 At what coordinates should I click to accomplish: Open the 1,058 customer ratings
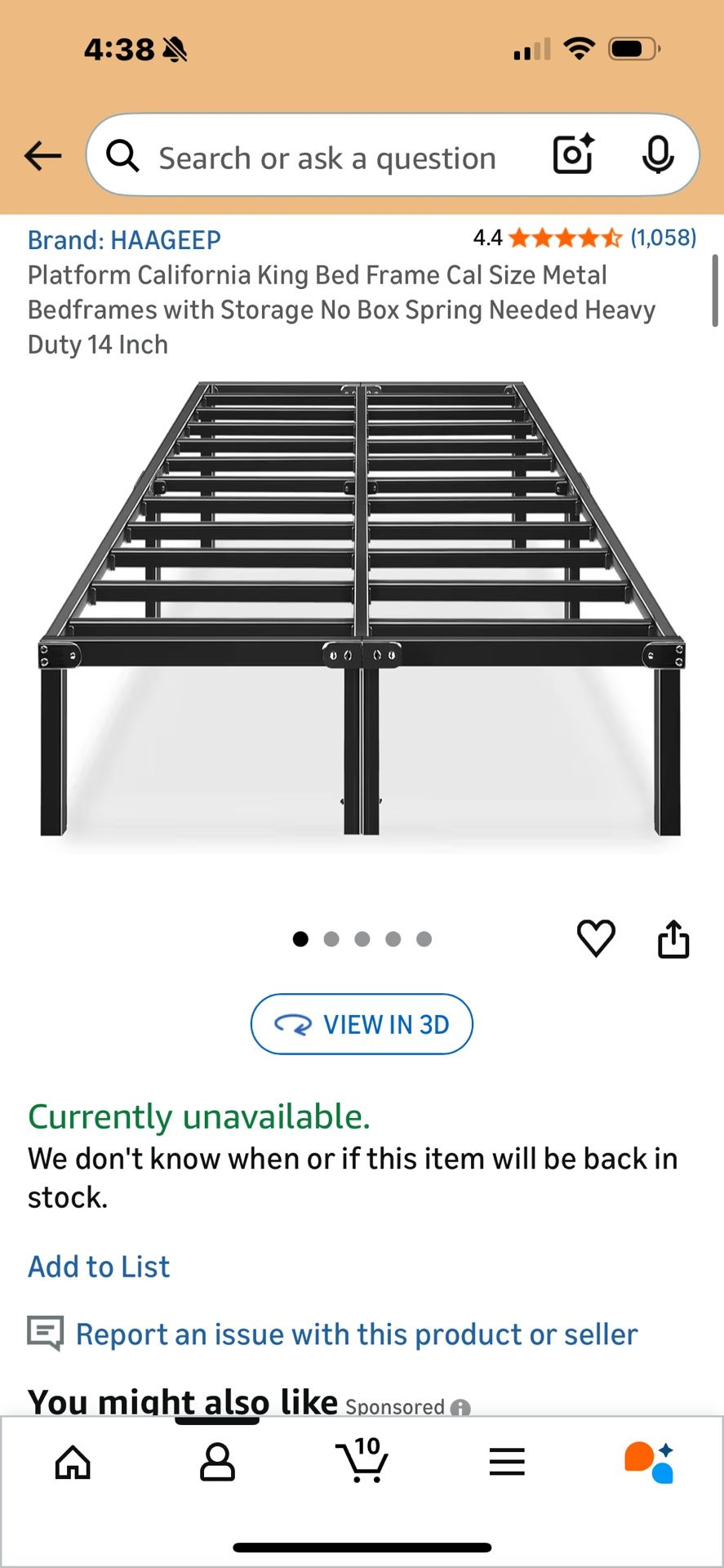pos(663,238)
